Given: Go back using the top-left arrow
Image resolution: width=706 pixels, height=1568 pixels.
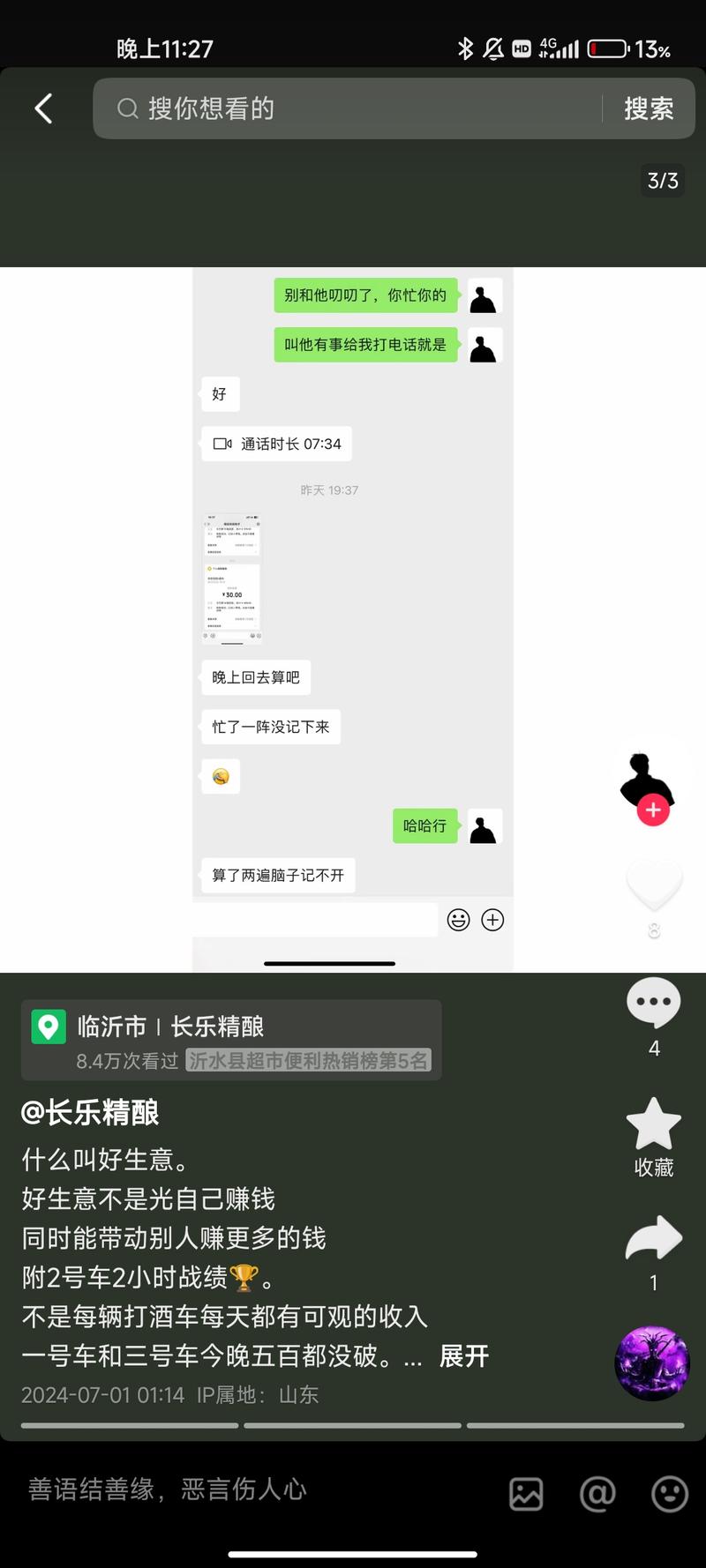Looking at the screenshot, I should [43, 108].
